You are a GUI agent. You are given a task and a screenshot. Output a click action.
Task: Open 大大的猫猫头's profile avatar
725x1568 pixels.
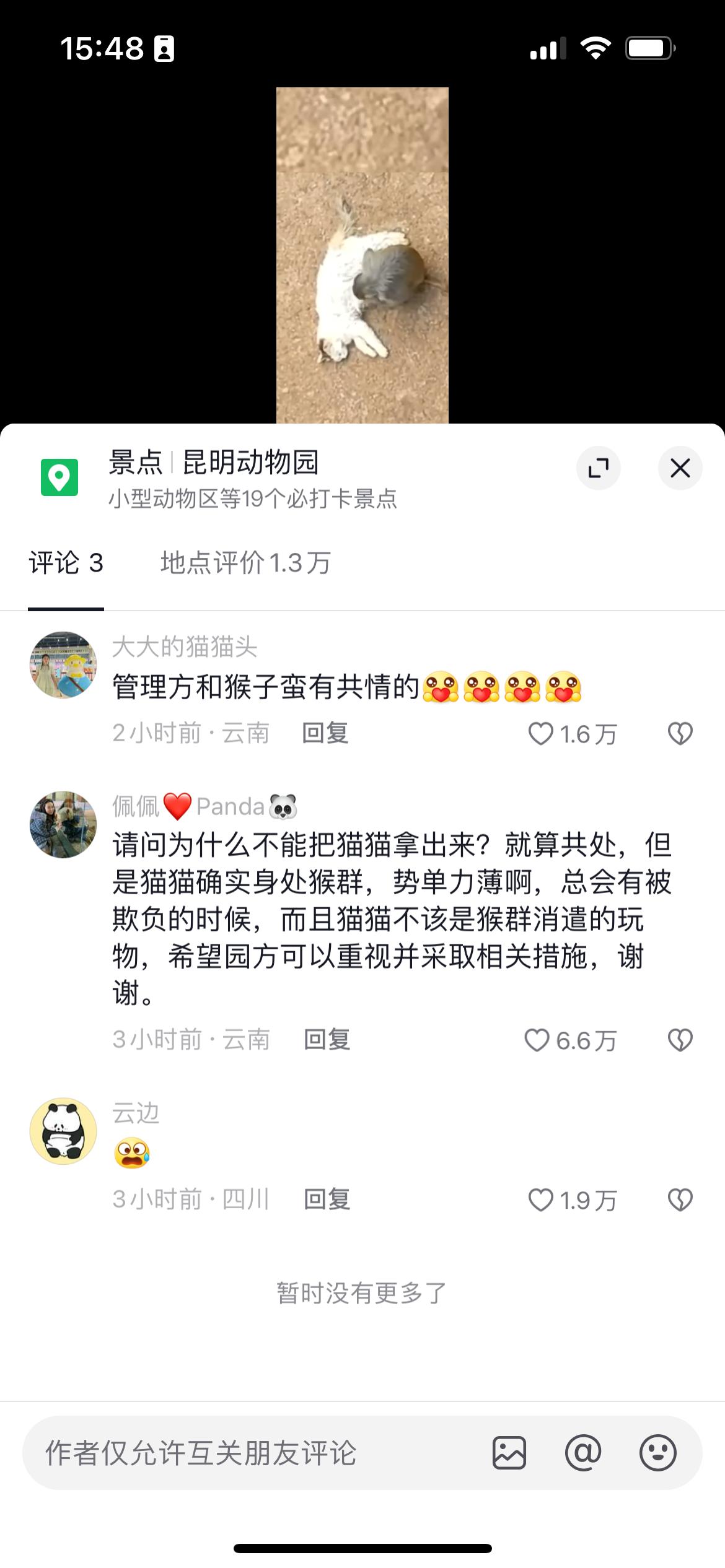[x=63, y=665]
